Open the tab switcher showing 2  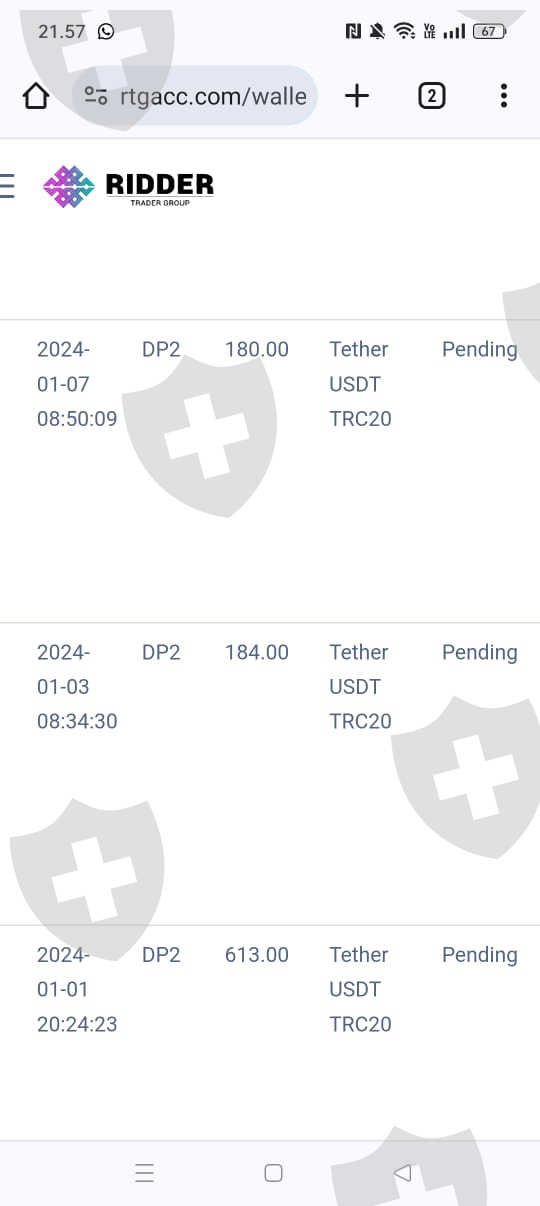click(431, 96)
